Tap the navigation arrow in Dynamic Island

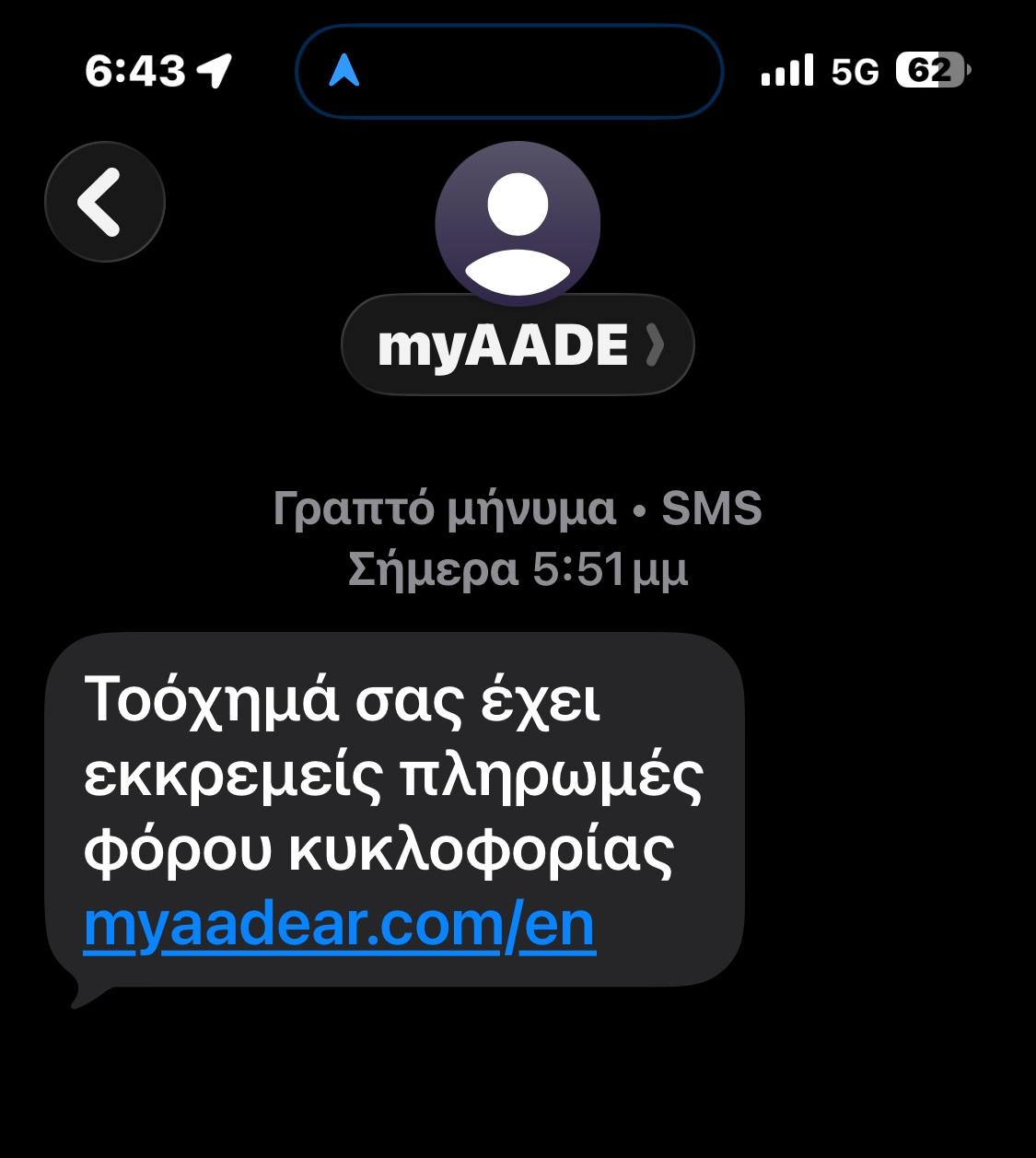pos(344,71)
